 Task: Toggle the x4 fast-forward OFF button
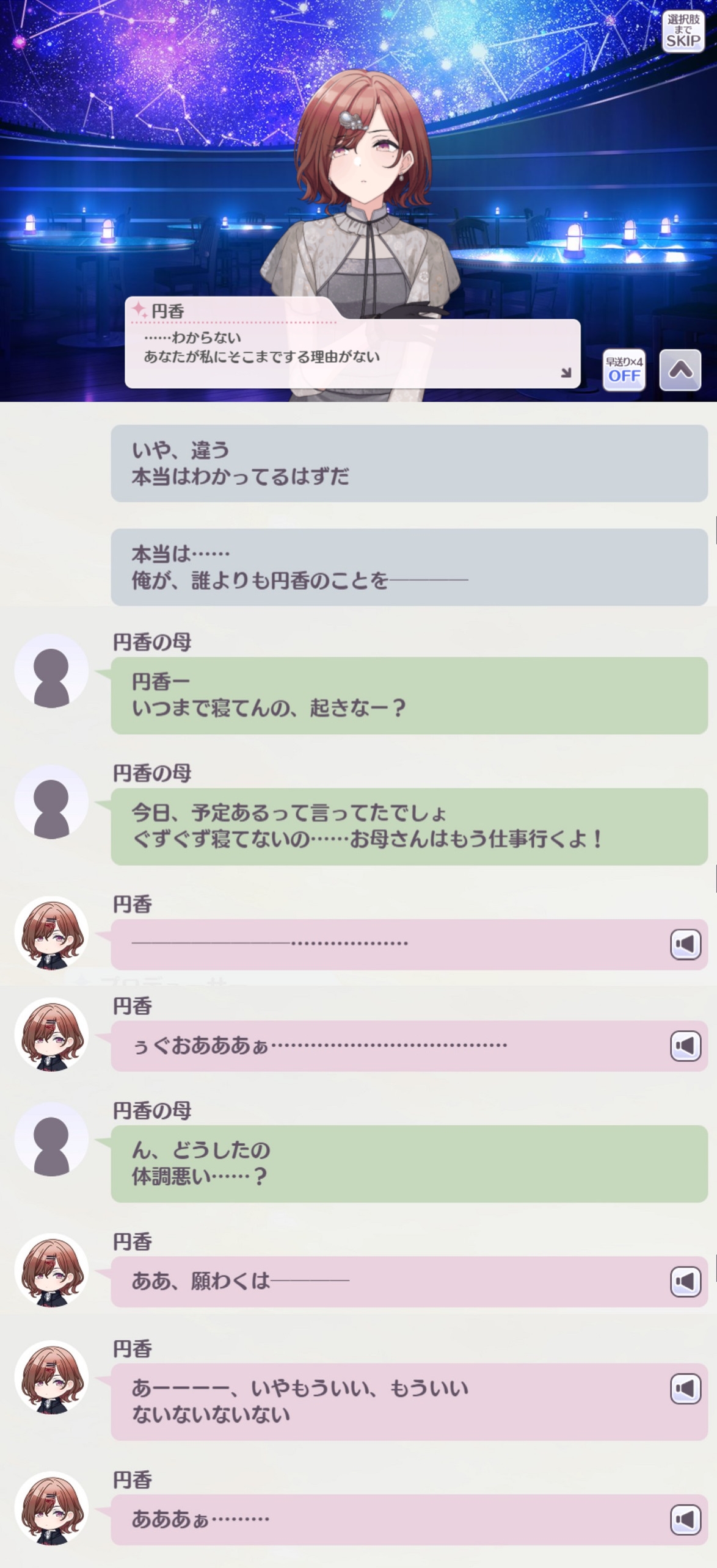(x=624, y=369)
